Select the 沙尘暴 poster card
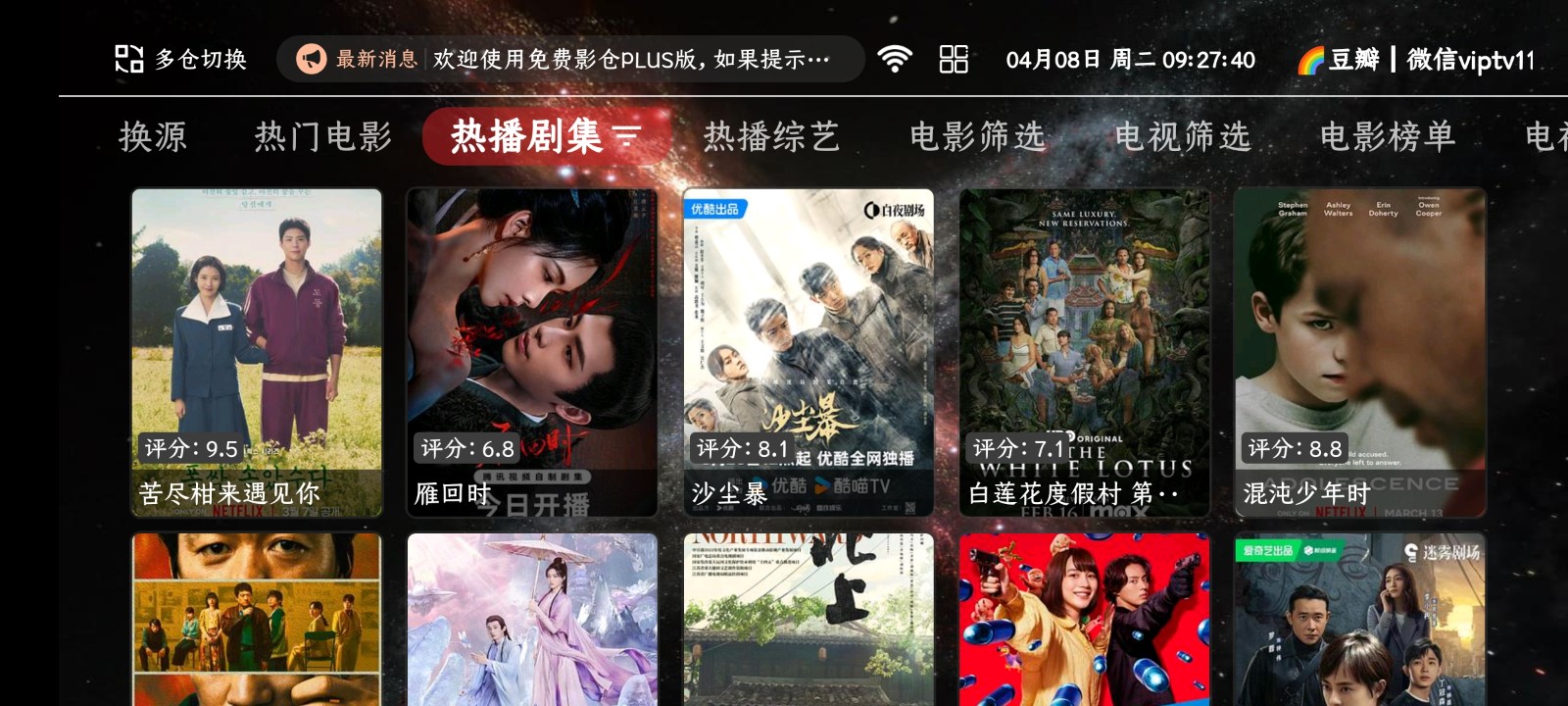 coord(808,352)
